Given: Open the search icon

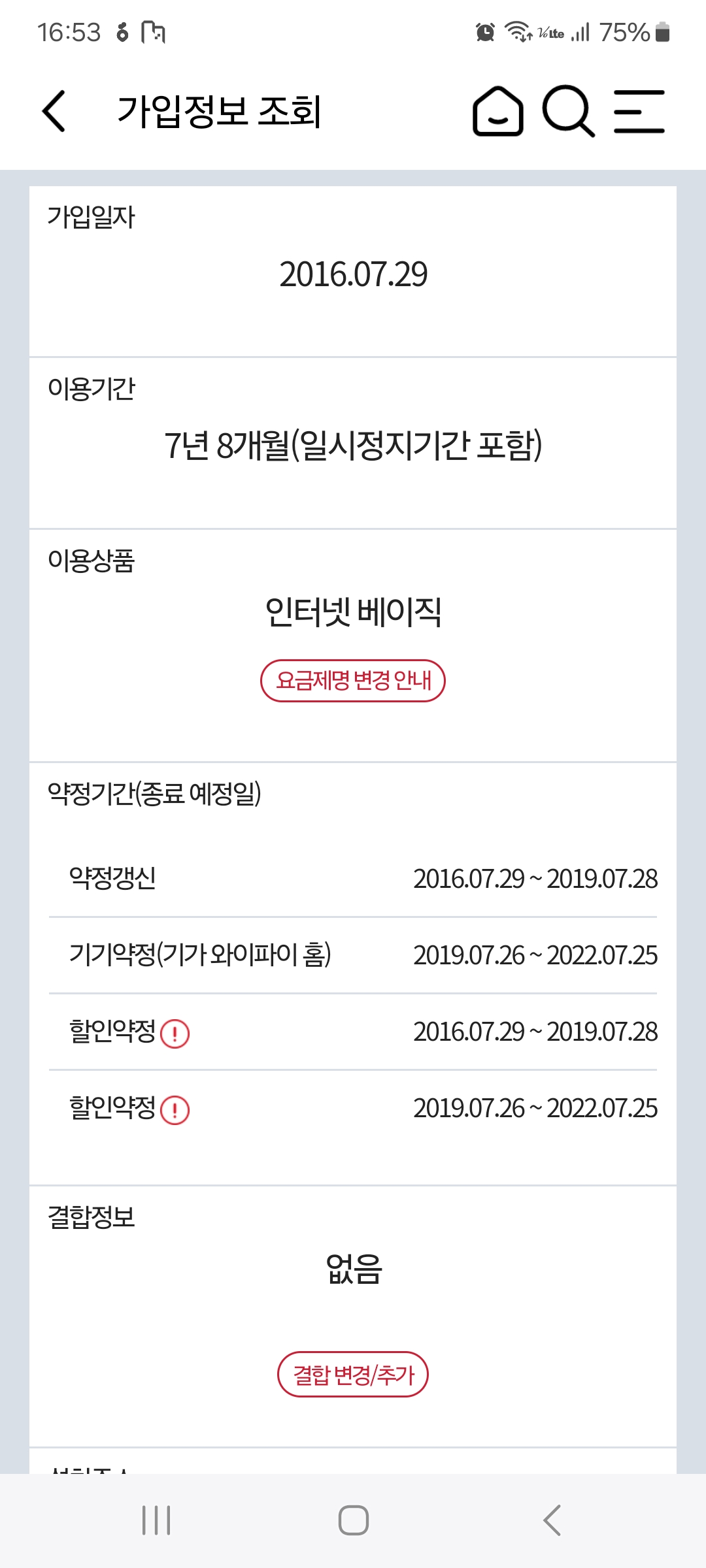Looking at the screenshot, I should (x=568, y=111).
